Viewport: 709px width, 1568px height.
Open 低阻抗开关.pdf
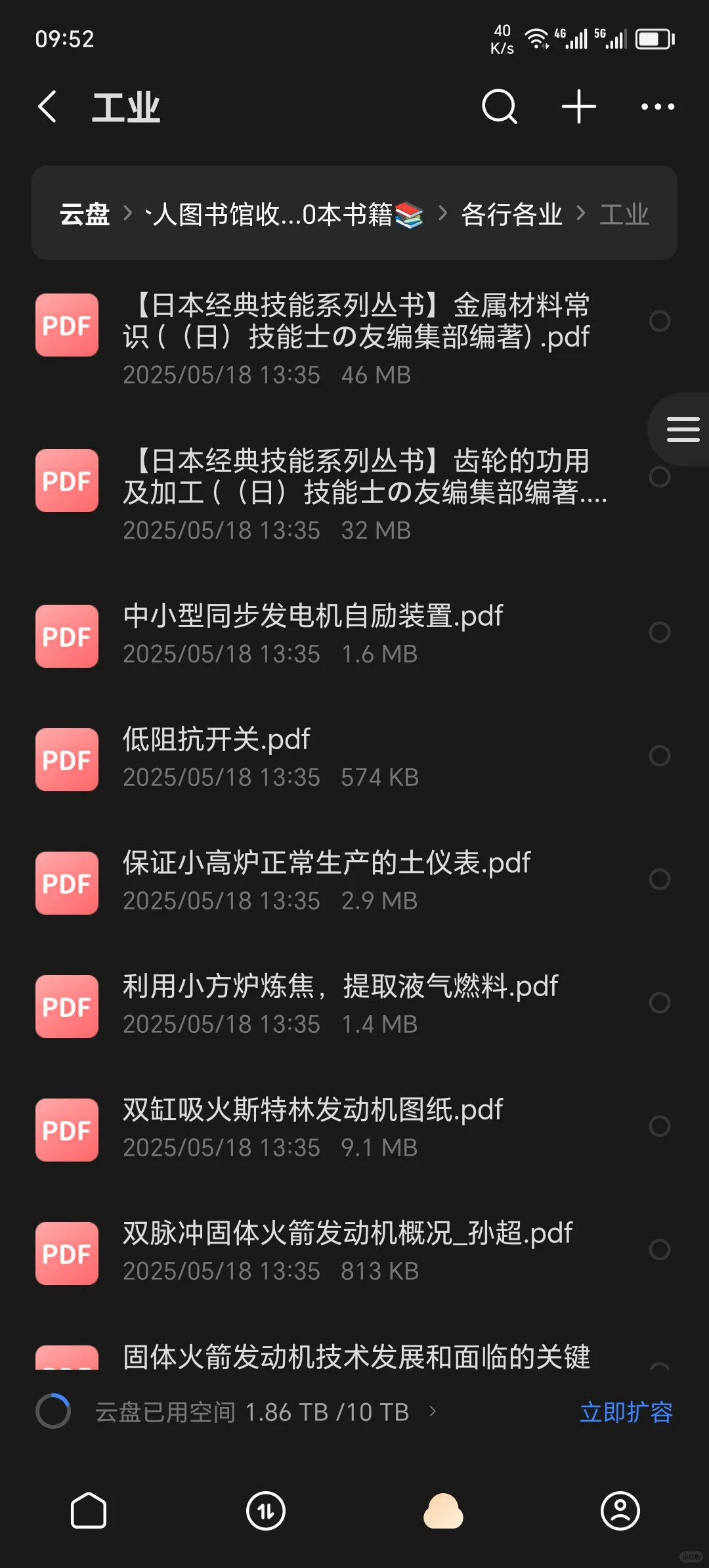point(354,758)
